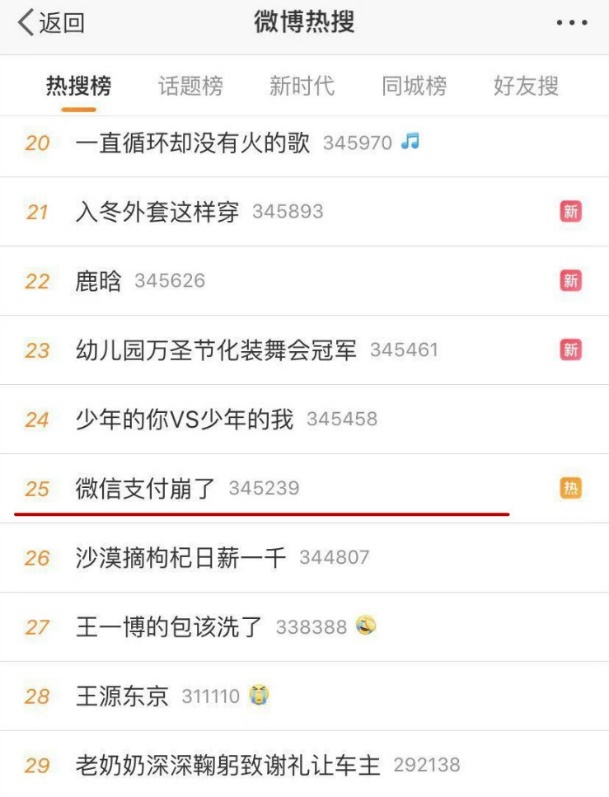
Task: Open 老奶奶深深鞠躬致谢礼让车主 topic
Action: (x=228, y=765)
